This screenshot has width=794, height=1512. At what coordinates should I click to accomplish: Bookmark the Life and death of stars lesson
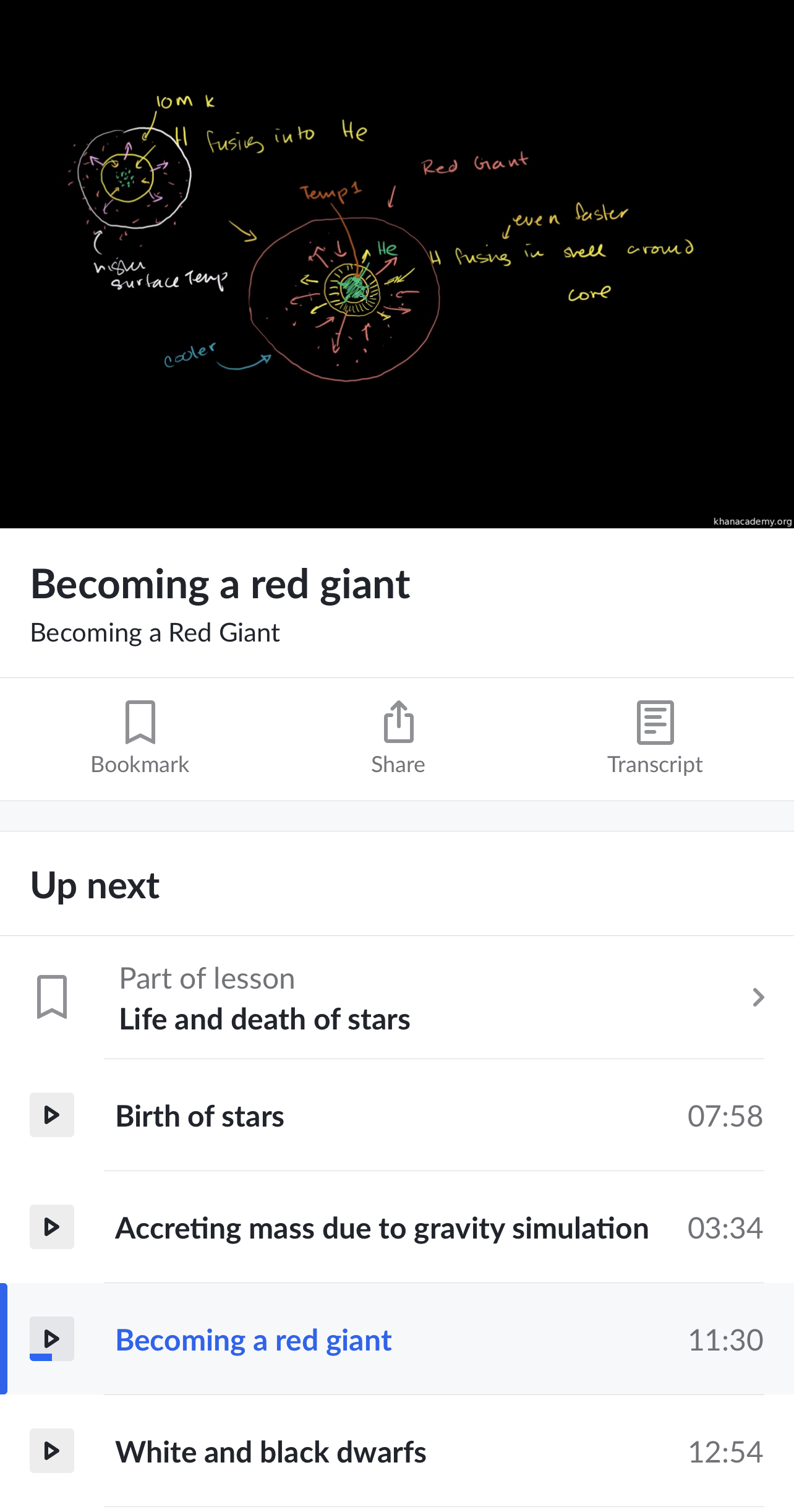[x=52, y=997]
